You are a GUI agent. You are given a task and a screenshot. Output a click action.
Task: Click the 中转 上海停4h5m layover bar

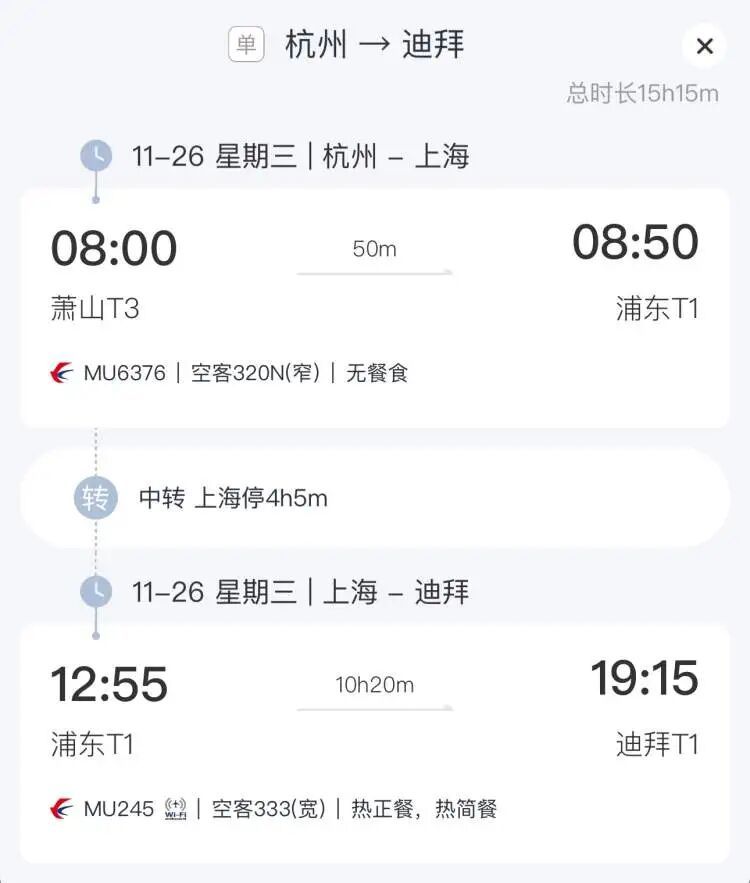click(260, 497)
